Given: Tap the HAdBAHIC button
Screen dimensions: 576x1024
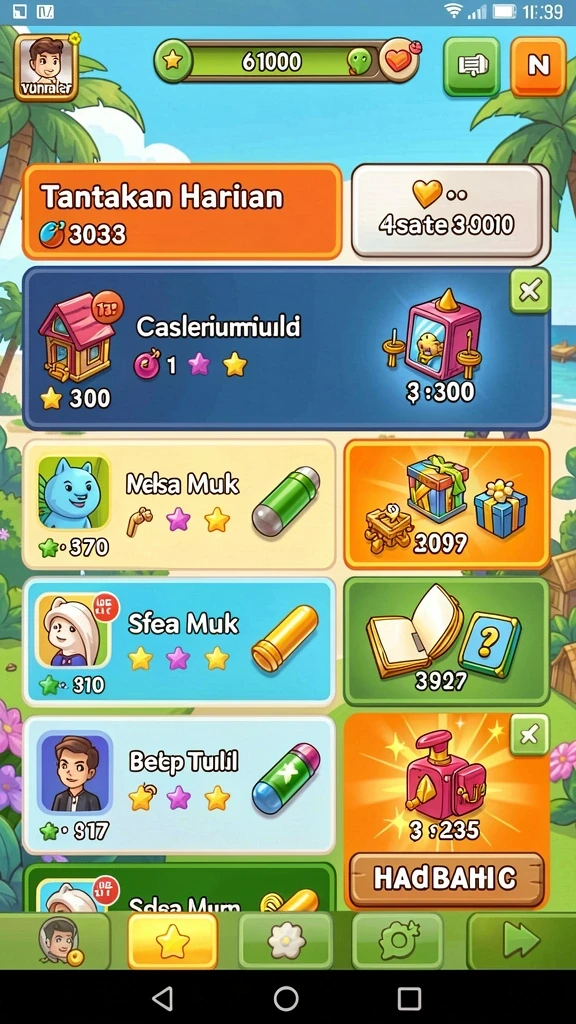Looking at the screenshot, I should tap(447, 879).
